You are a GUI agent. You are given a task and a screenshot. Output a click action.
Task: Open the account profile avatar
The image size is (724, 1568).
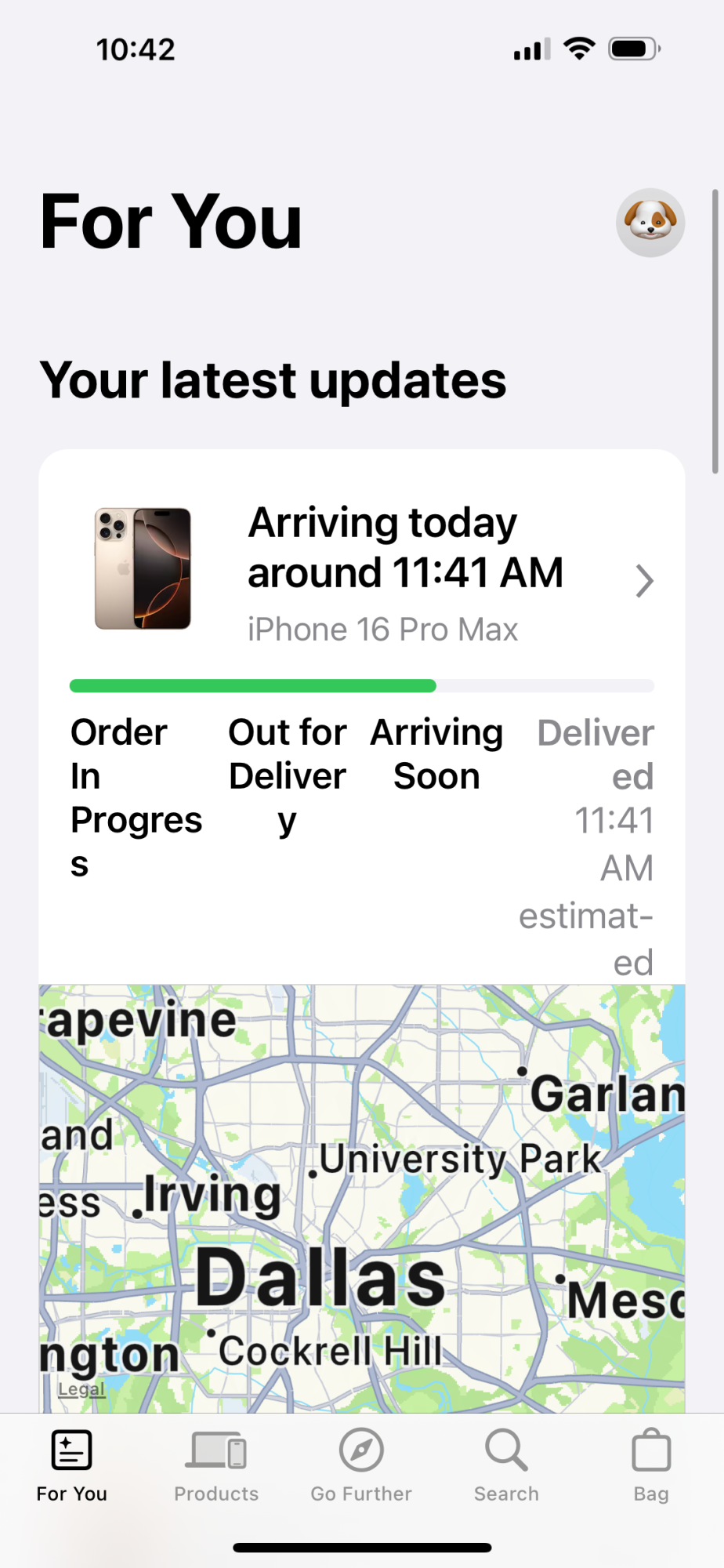click(x=650, y=223)
